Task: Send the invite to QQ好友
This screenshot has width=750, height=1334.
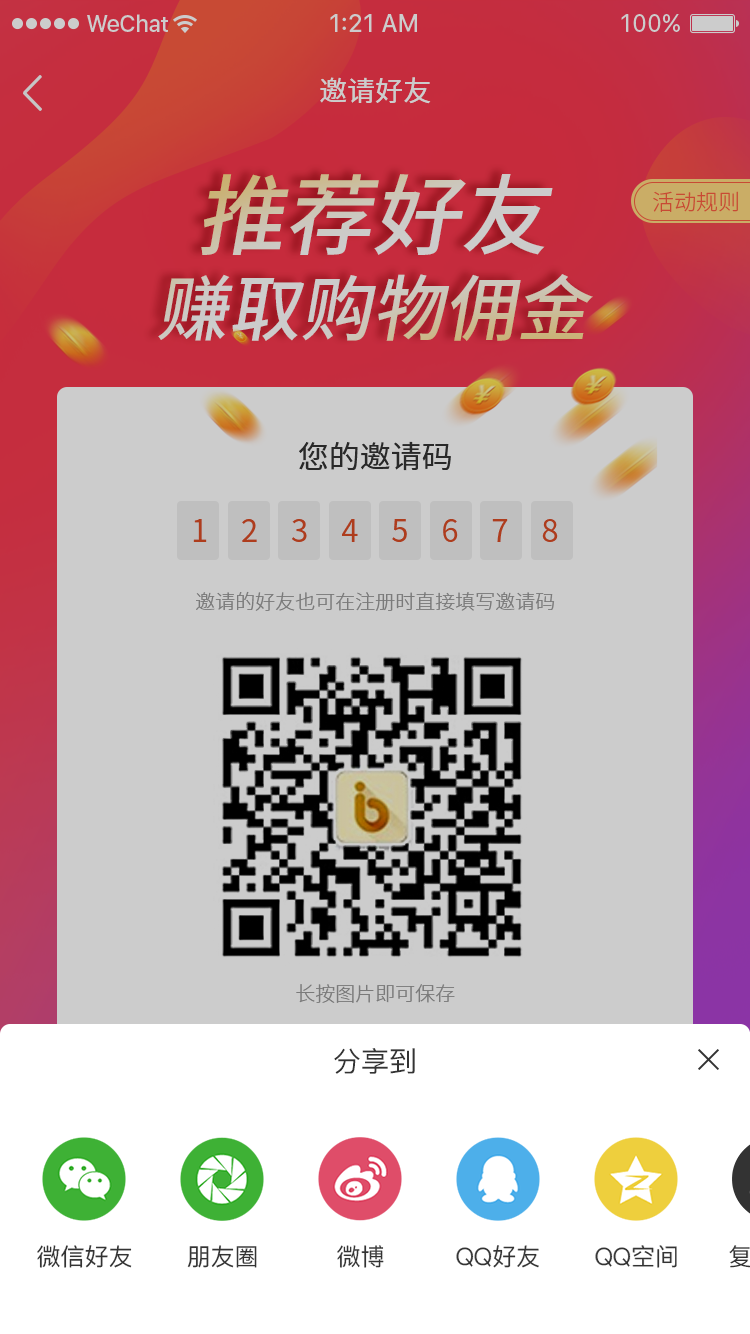Action: [498, 1180]
